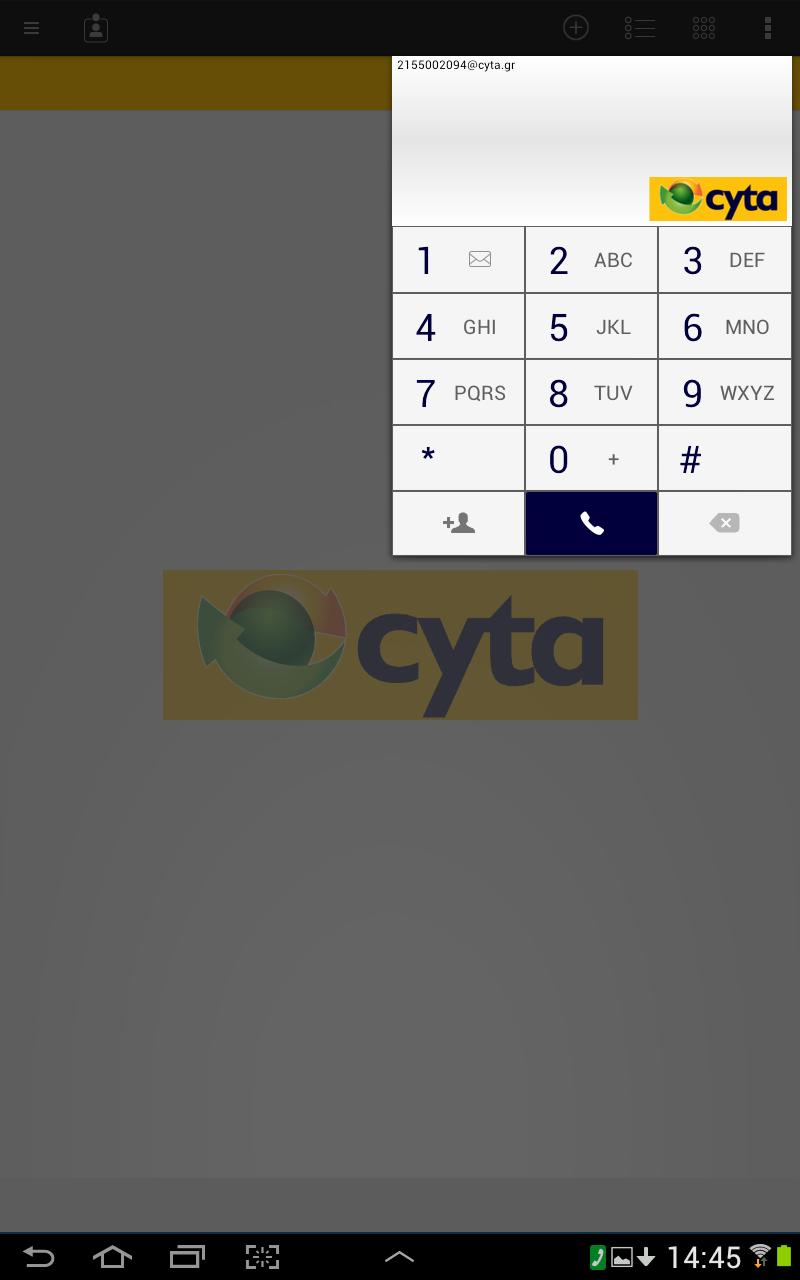Open the hamburger drawer menu
Screen dimensions: 800x1280
pyautogui.click(x=31, y=28)
